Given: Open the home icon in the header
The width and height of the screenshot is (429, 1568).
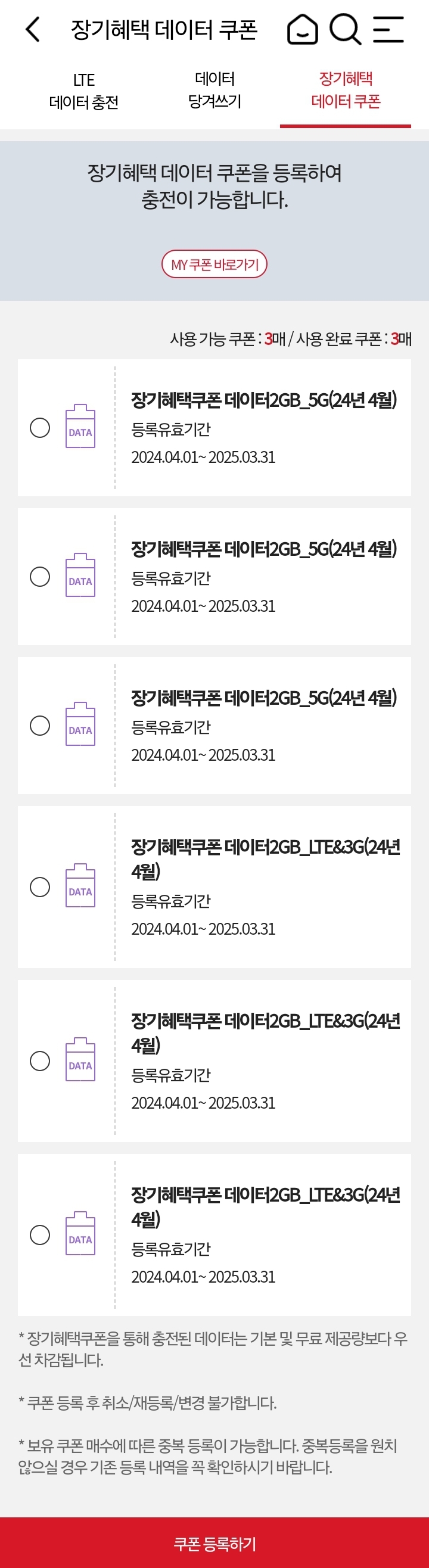Looking at the screenshot, I should (x=303, y=29).
